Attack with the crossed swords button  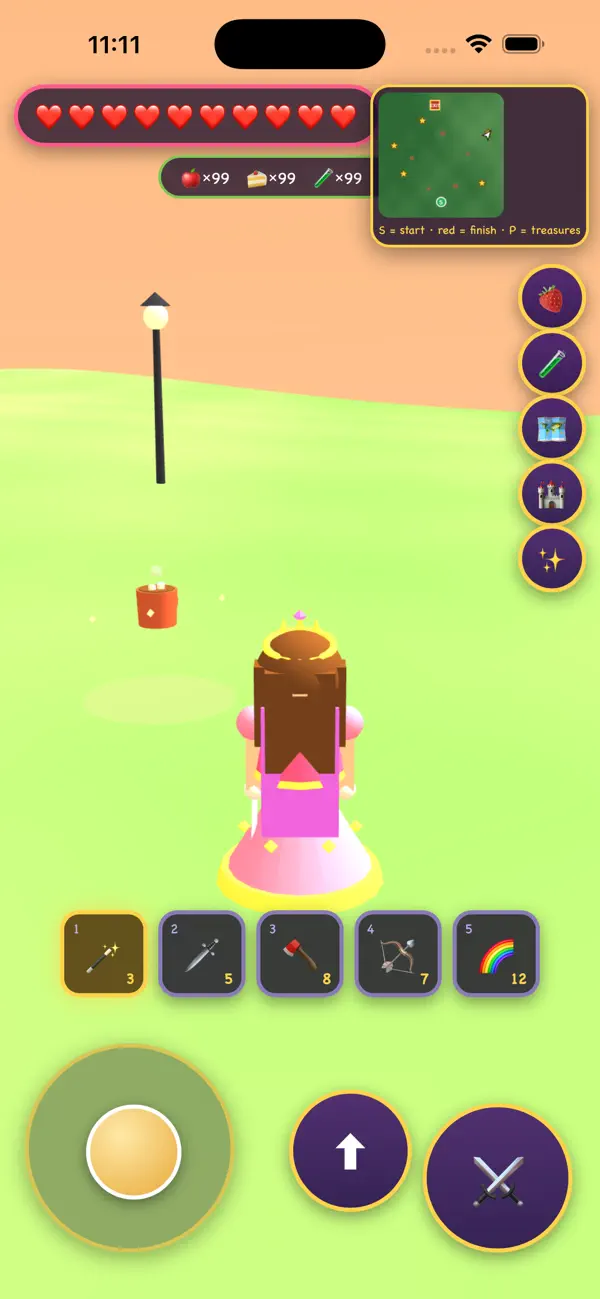pyautogui.click(x=497, y=1178)
